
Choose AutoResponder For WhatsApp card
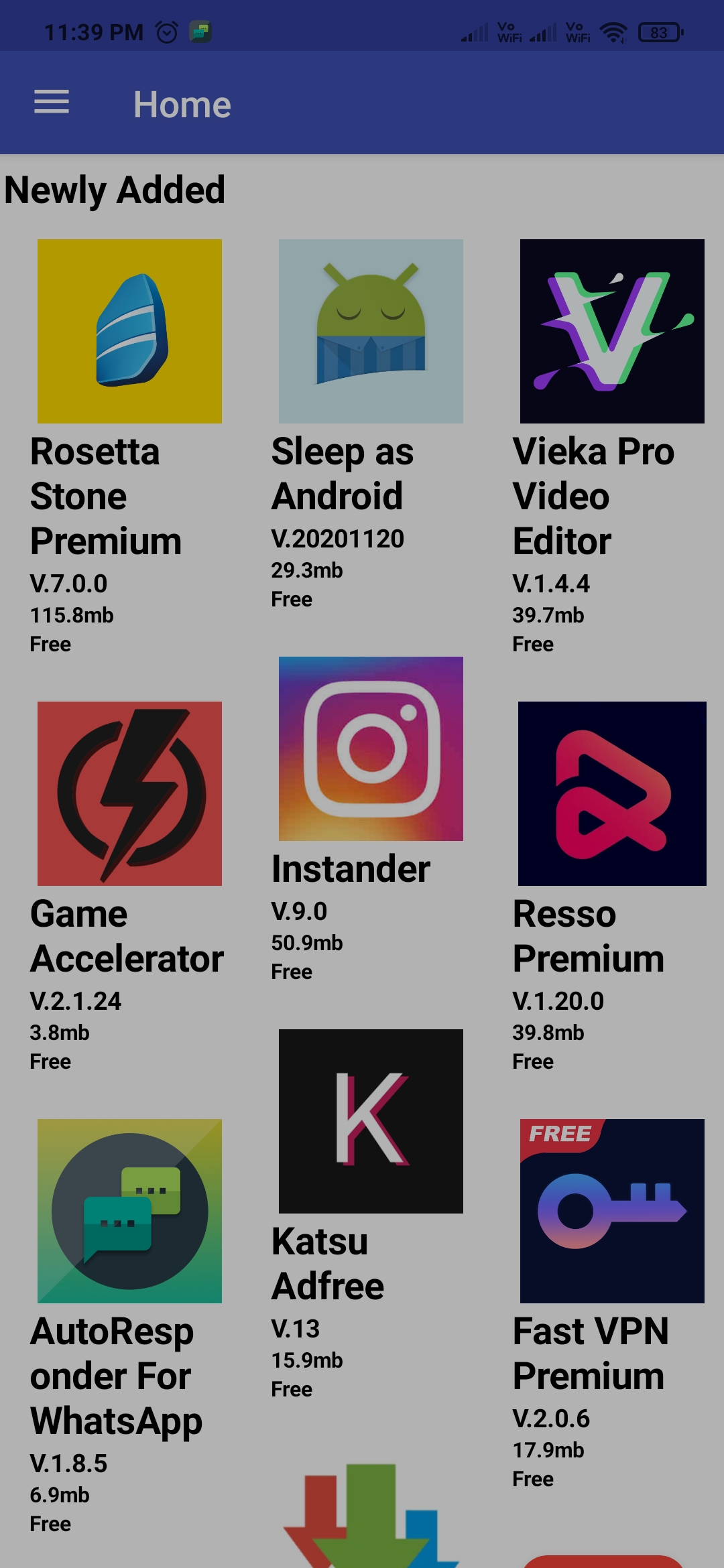click(129, 1327)
